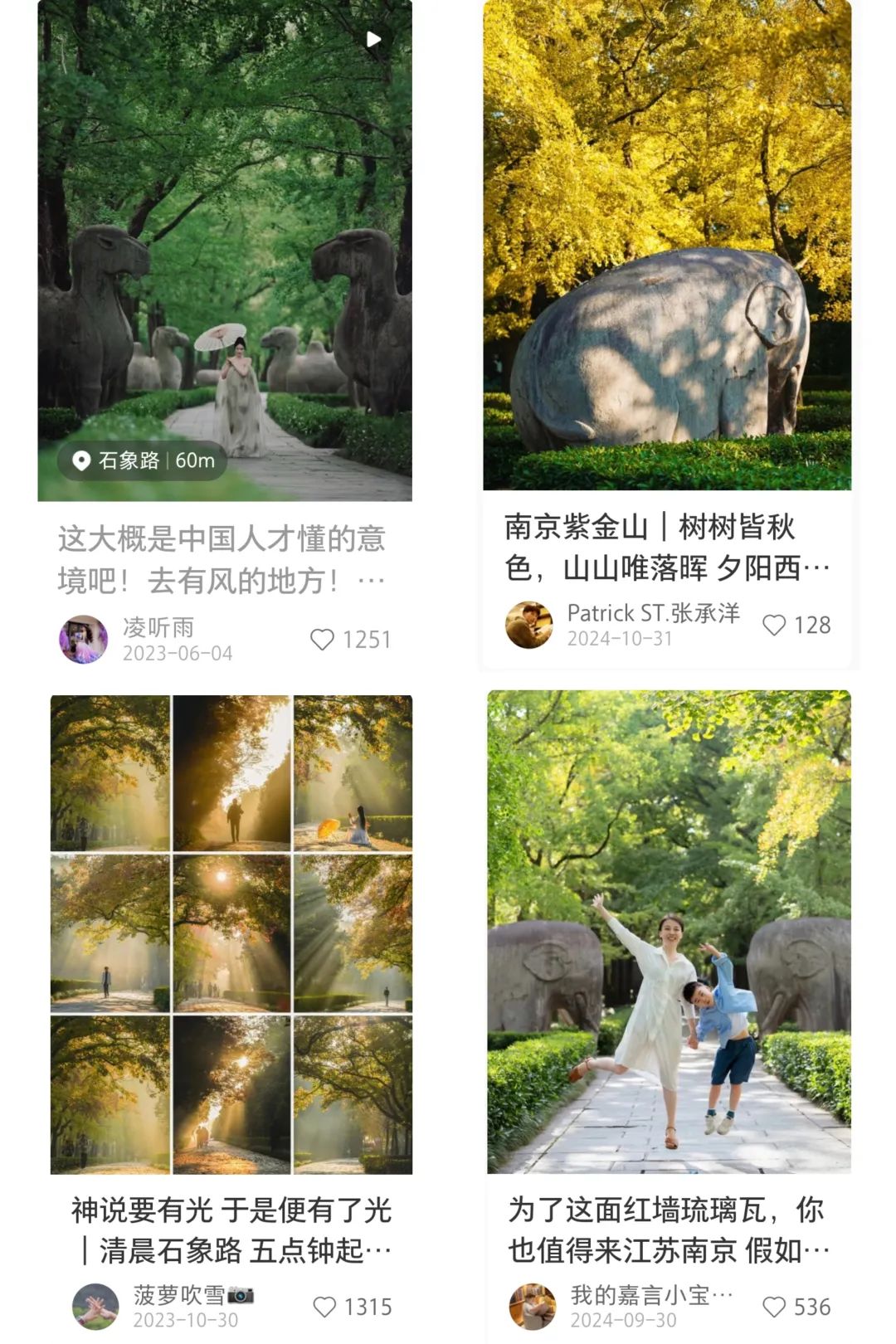View 我的嘉言小宝's profile avatar

532,1307
